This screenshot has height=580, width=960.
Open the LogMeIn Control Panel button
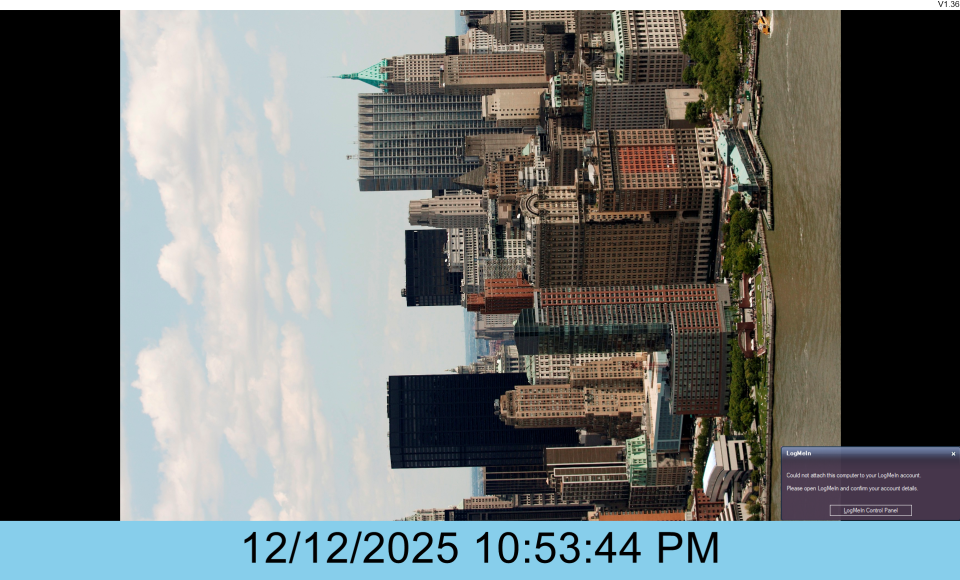point(870,510)
